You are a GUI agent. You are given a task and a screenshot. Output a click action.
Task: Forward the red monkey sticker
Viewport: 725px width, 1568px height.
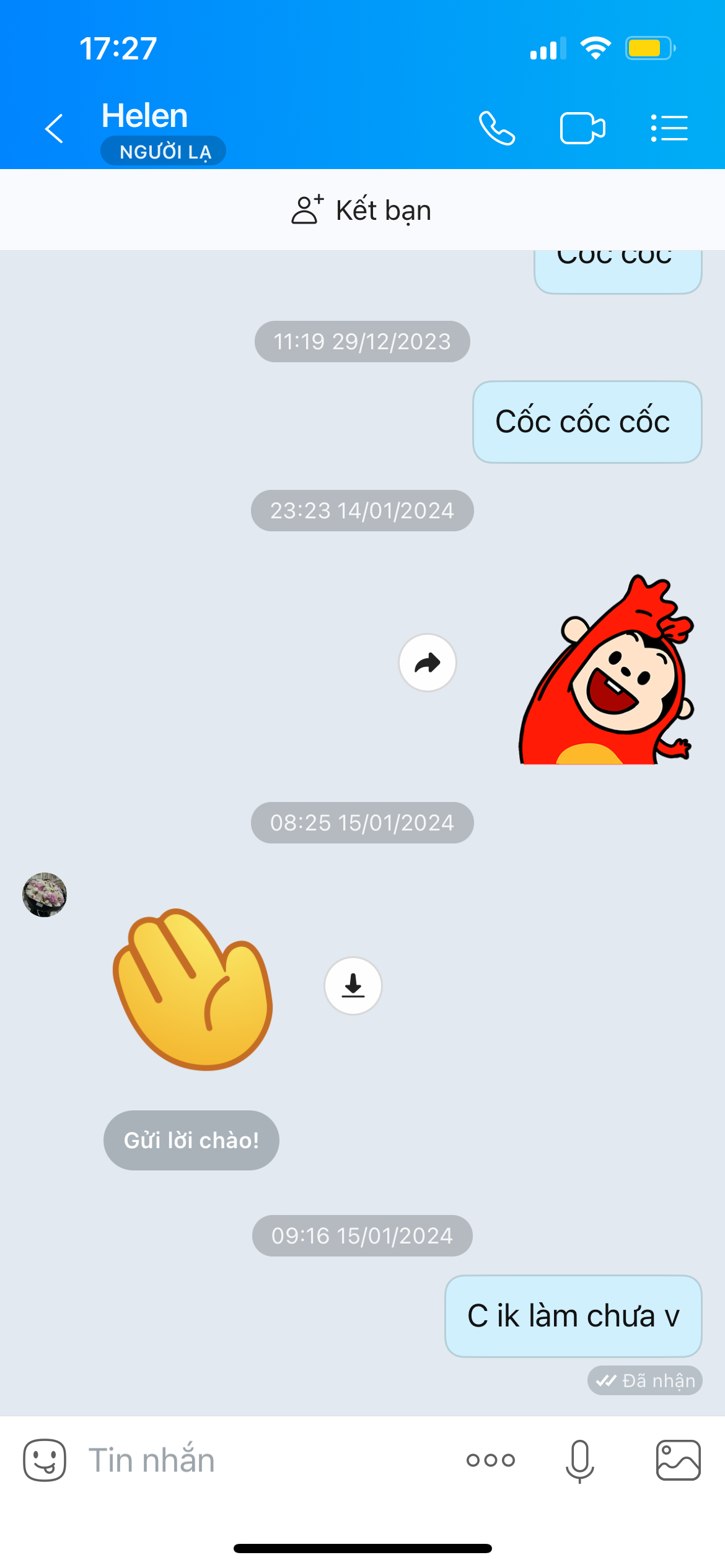click(428, 663)
